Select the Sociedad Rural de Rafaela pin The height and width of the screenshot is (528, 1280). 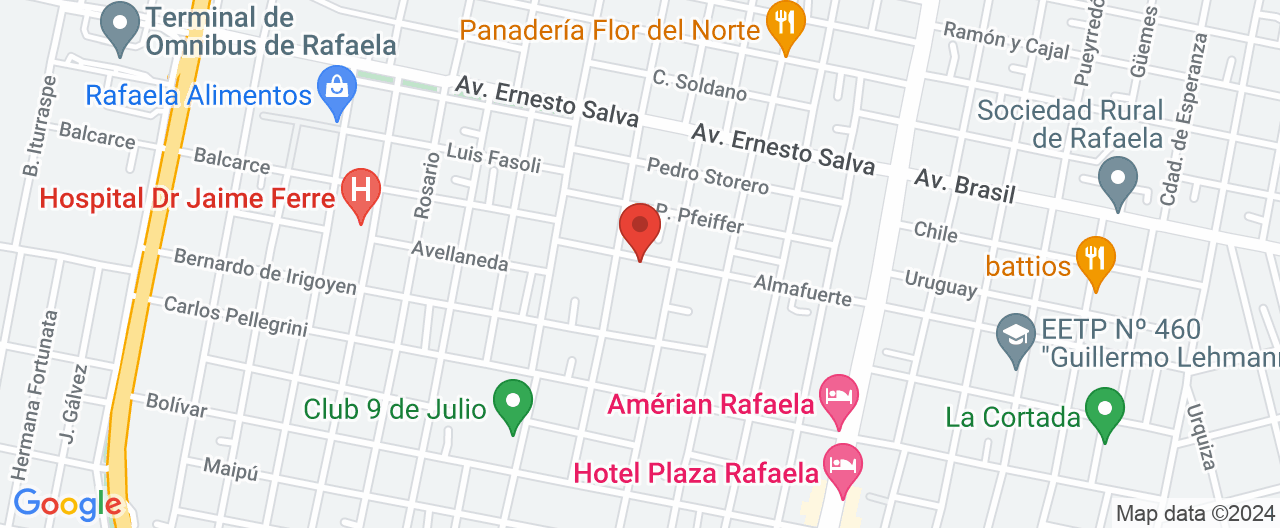(1117, 182)
